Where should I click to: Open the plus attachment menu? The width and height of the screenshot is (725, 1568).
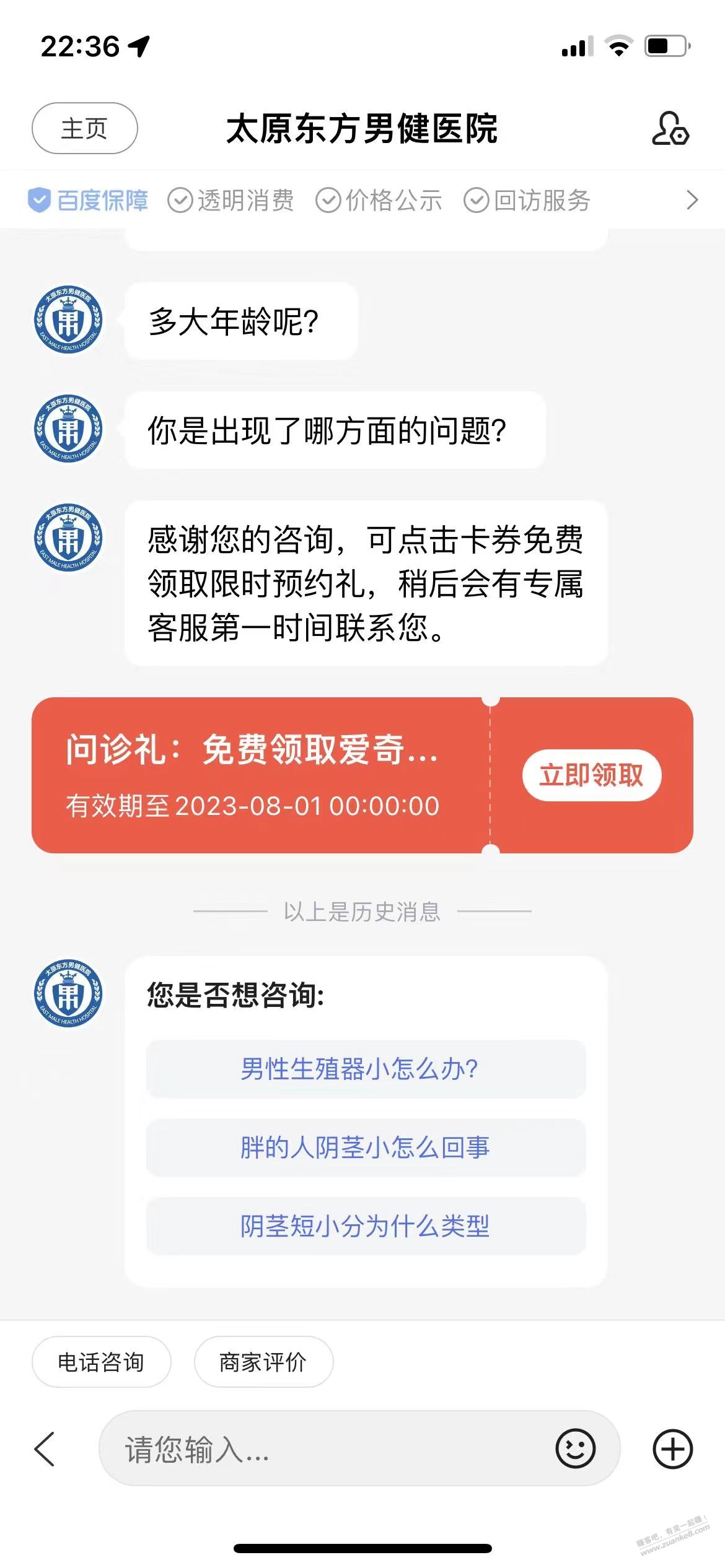672,1448
